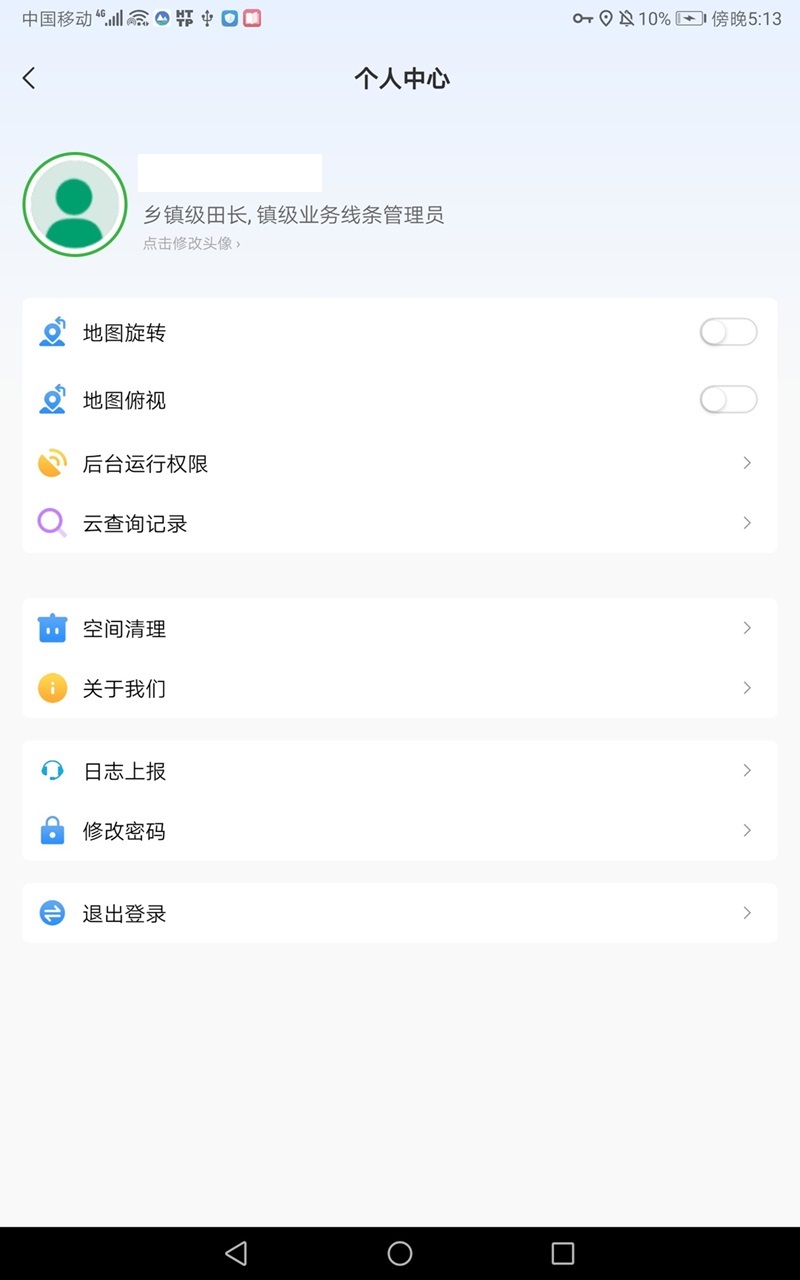
Task: Expand 空间清理 with its chevron
Action: [x=745, y=628]
